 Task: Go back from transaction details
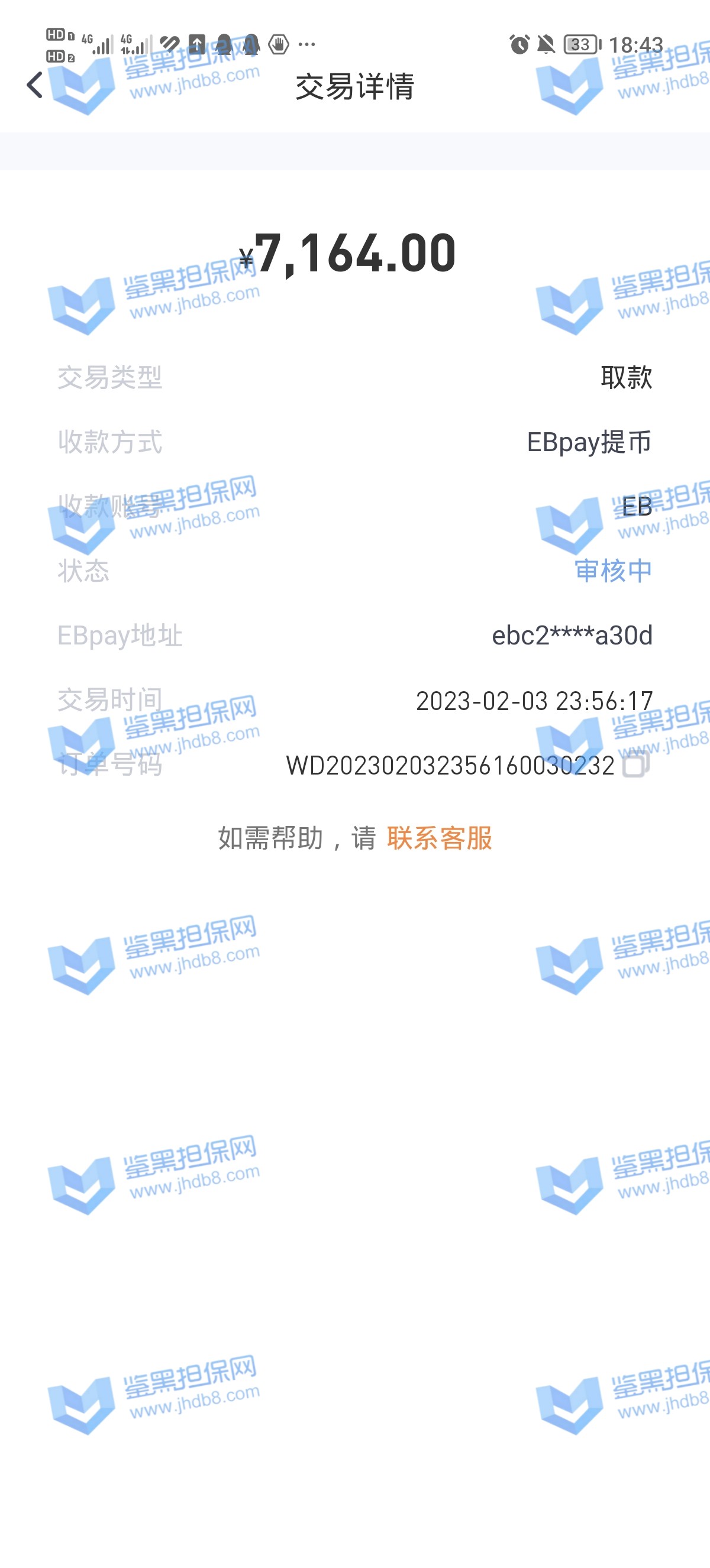coord(35,85)
